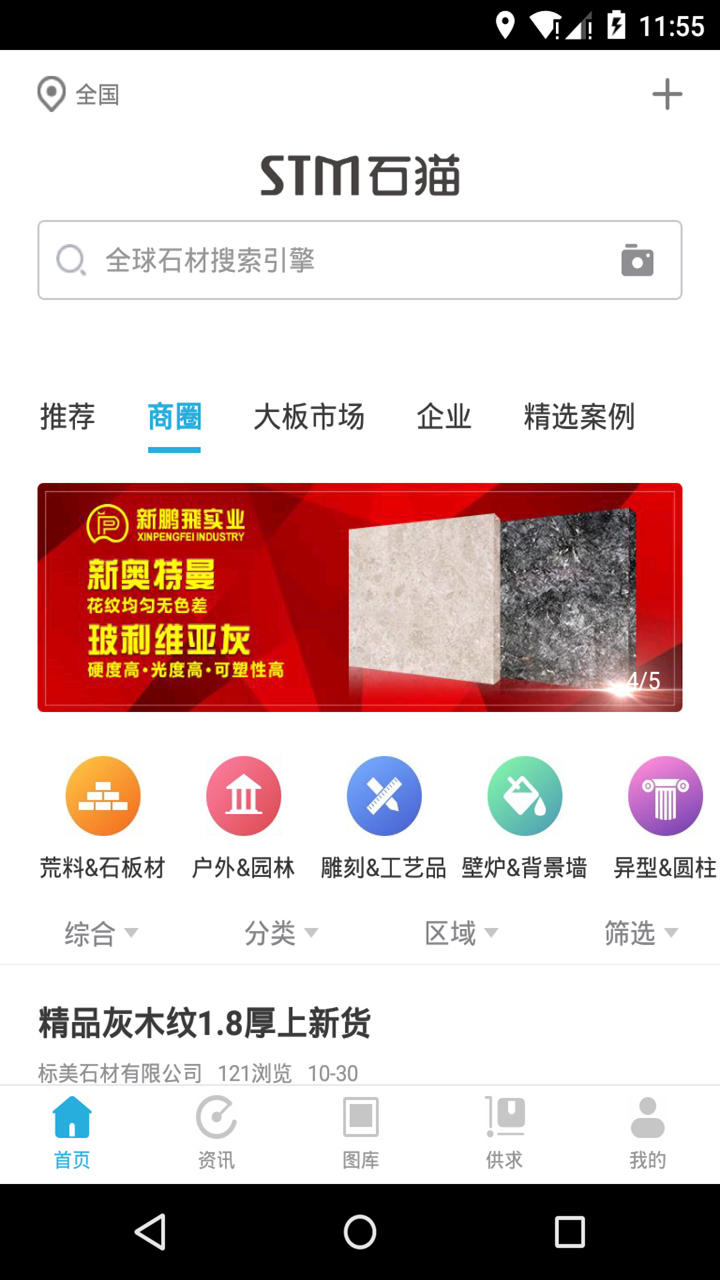Open the 新鹏飞实业 banner advertisement

click(359, 597)
